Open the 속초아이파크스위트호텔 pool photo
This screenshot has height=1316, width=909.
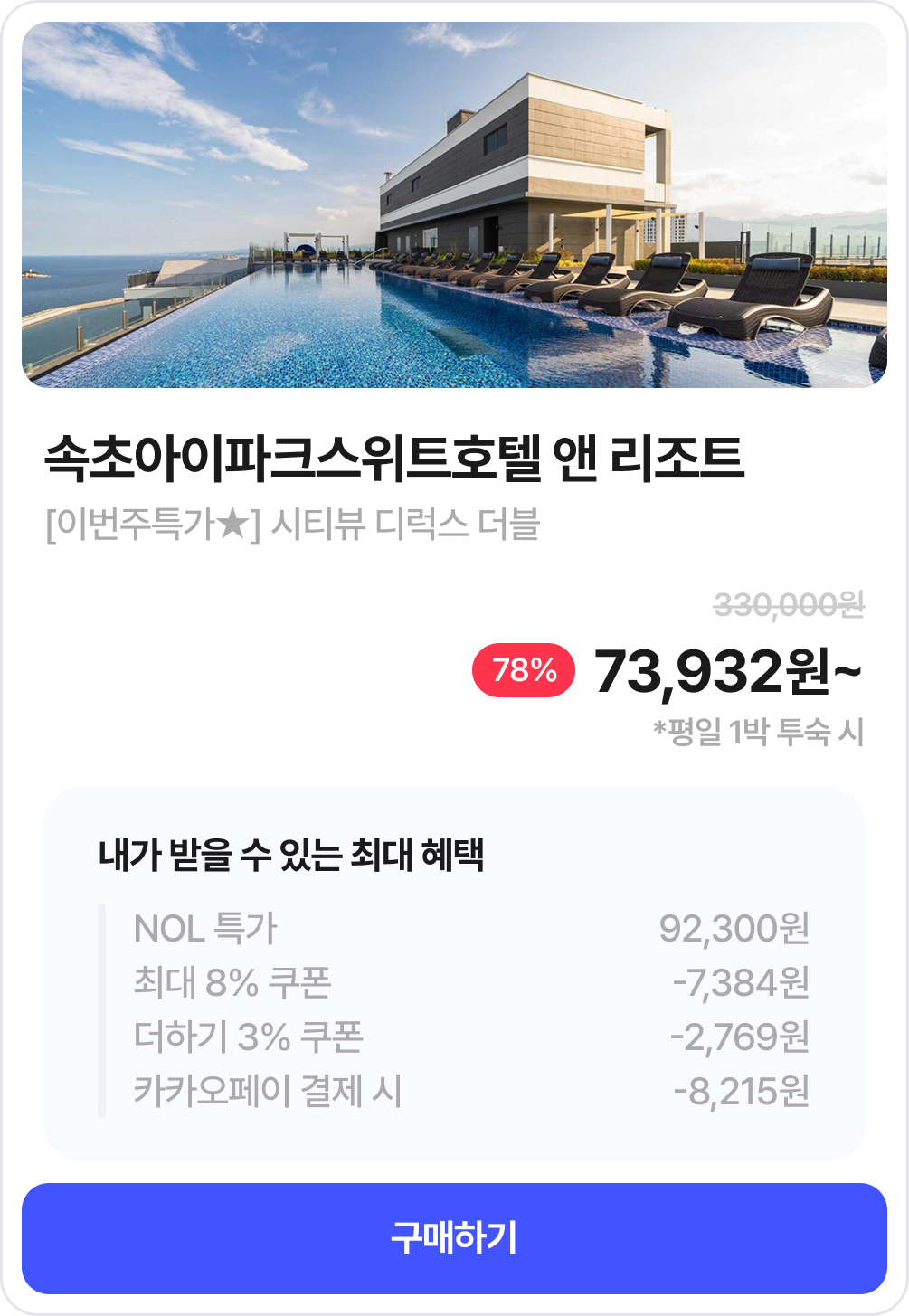(454, 205)
